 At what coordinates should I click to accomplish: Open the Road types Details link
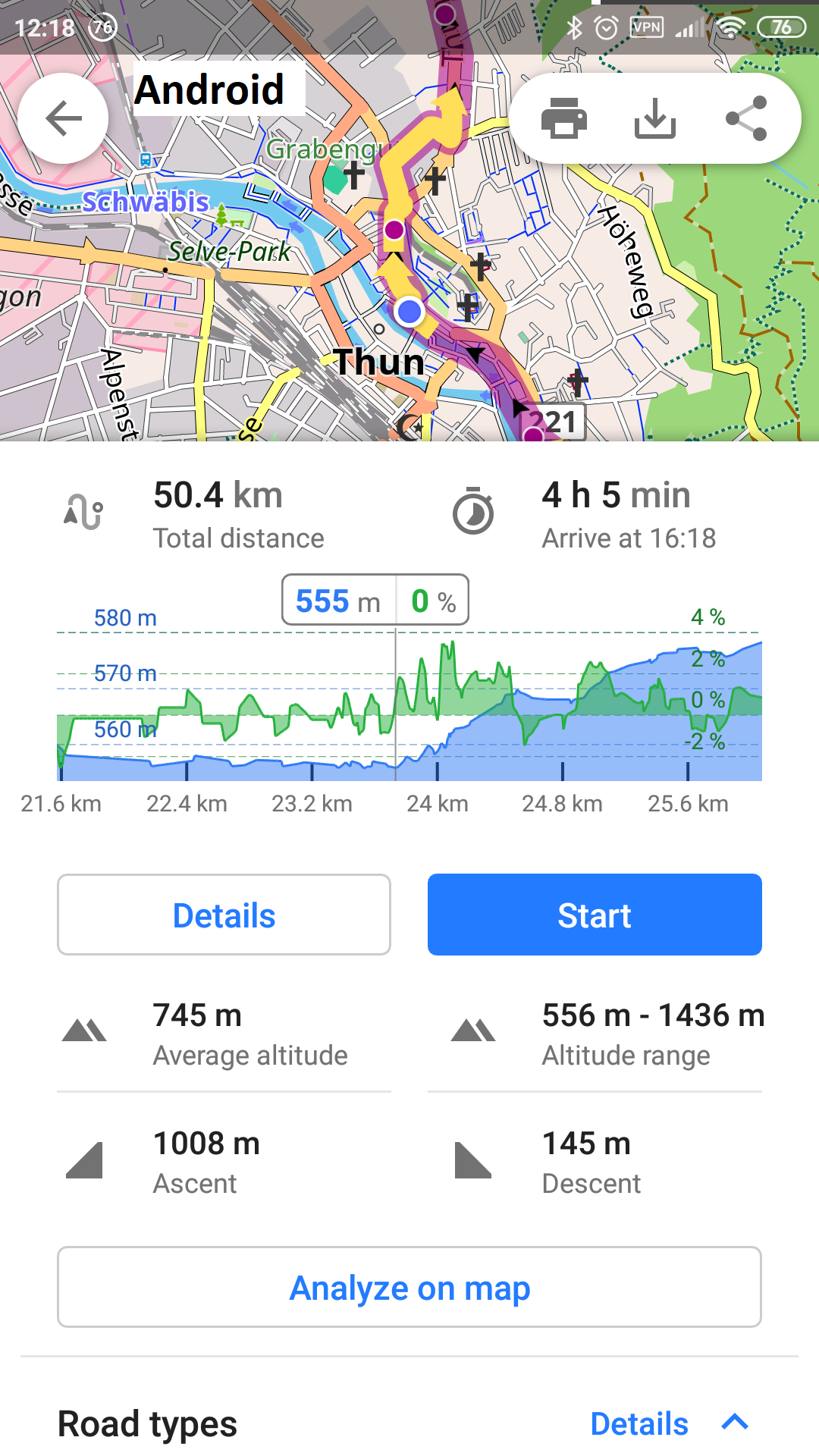(639, 1423)
